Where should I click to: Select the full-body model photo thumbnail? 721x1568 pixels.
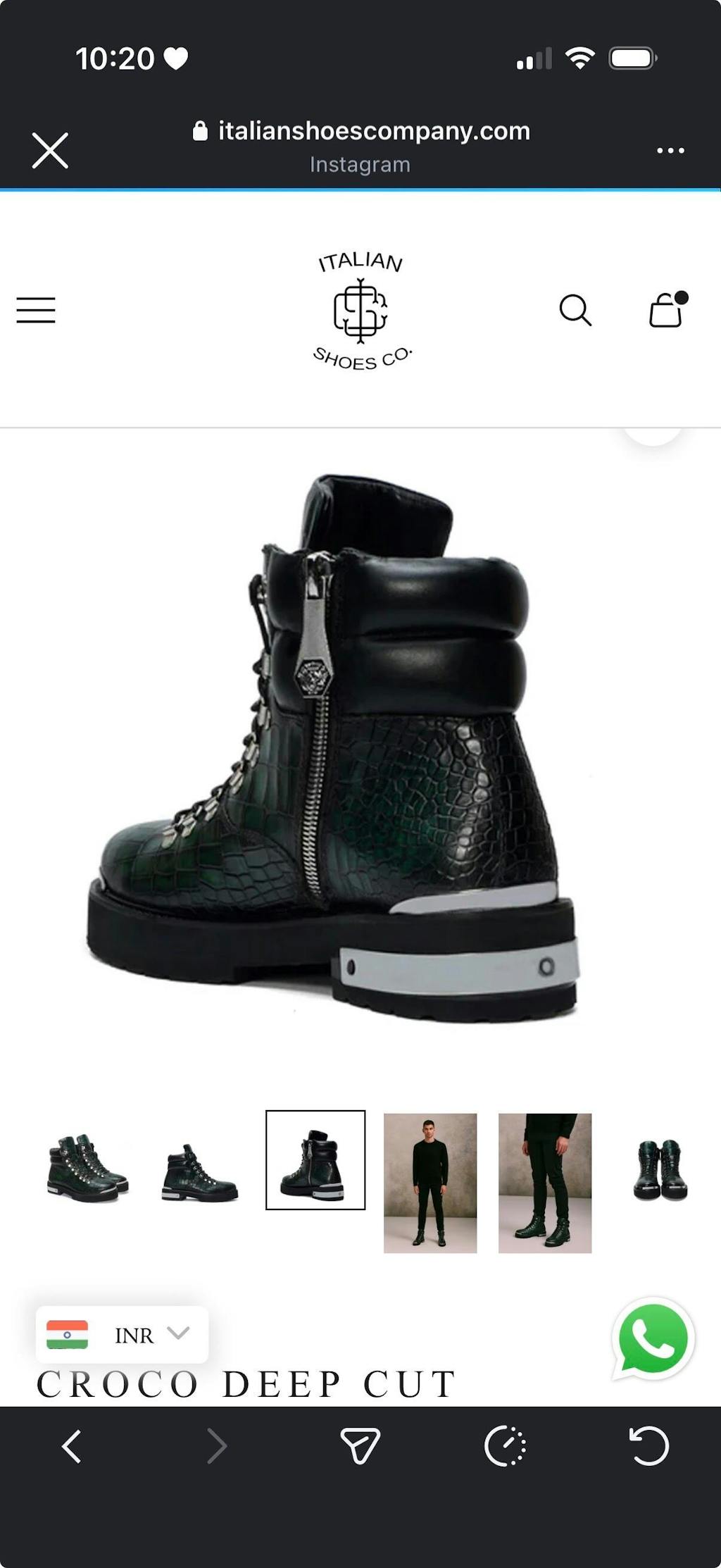tap(430, 1183)
